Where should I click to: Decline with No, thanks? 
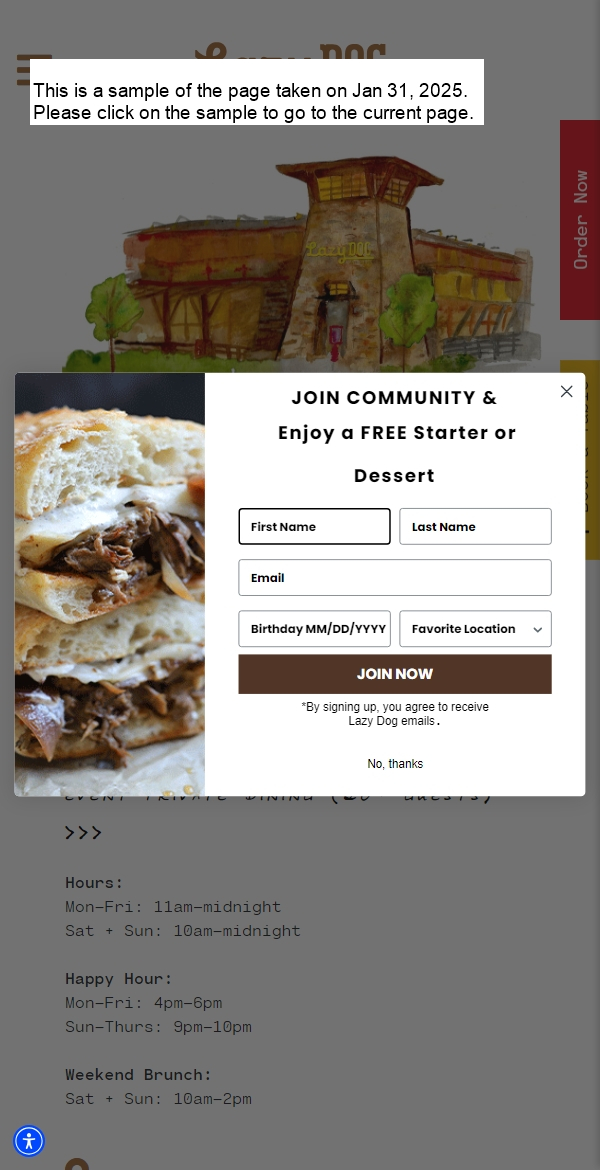click(394, 764)
